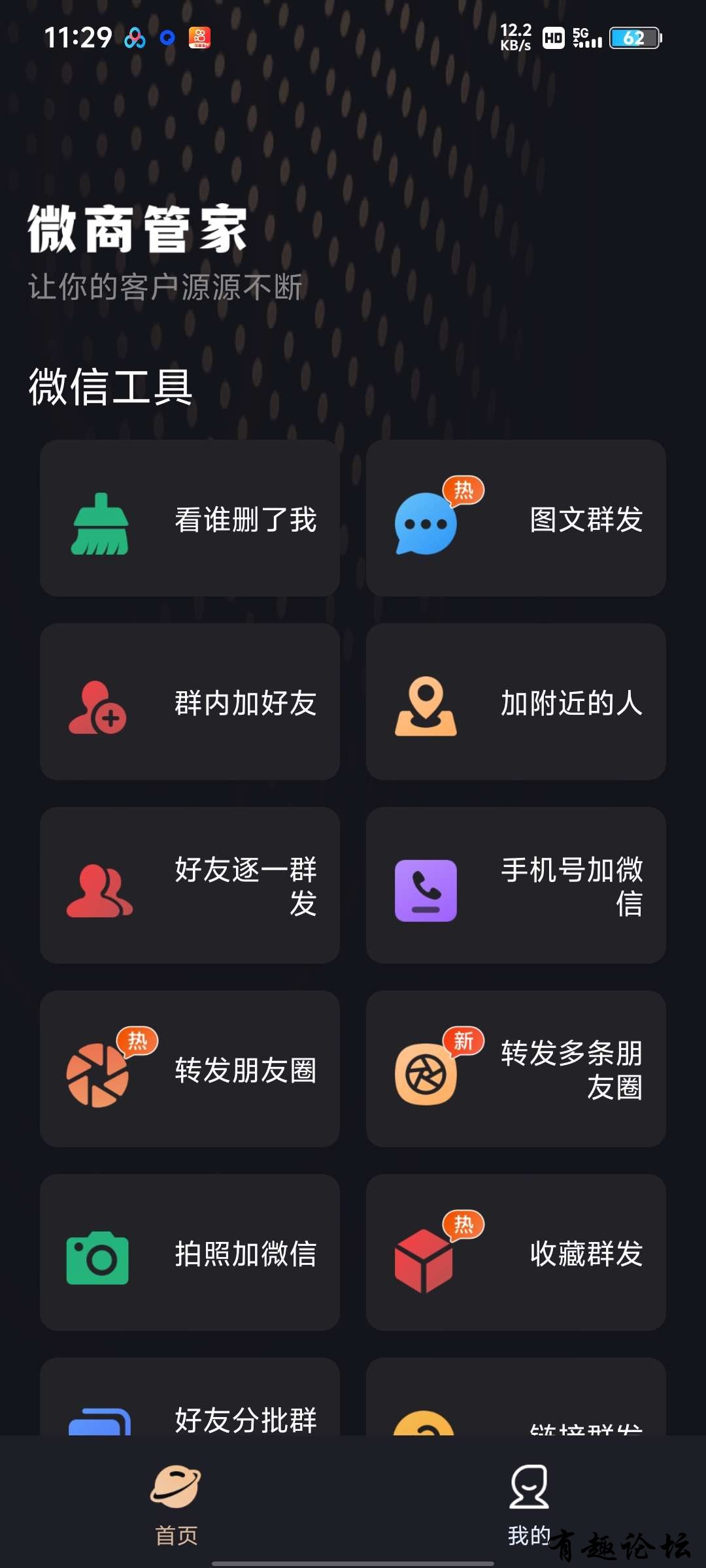Open the 图文群发 tool
706x1568 pixels.
pyautogui.click(x=516, y=518)
